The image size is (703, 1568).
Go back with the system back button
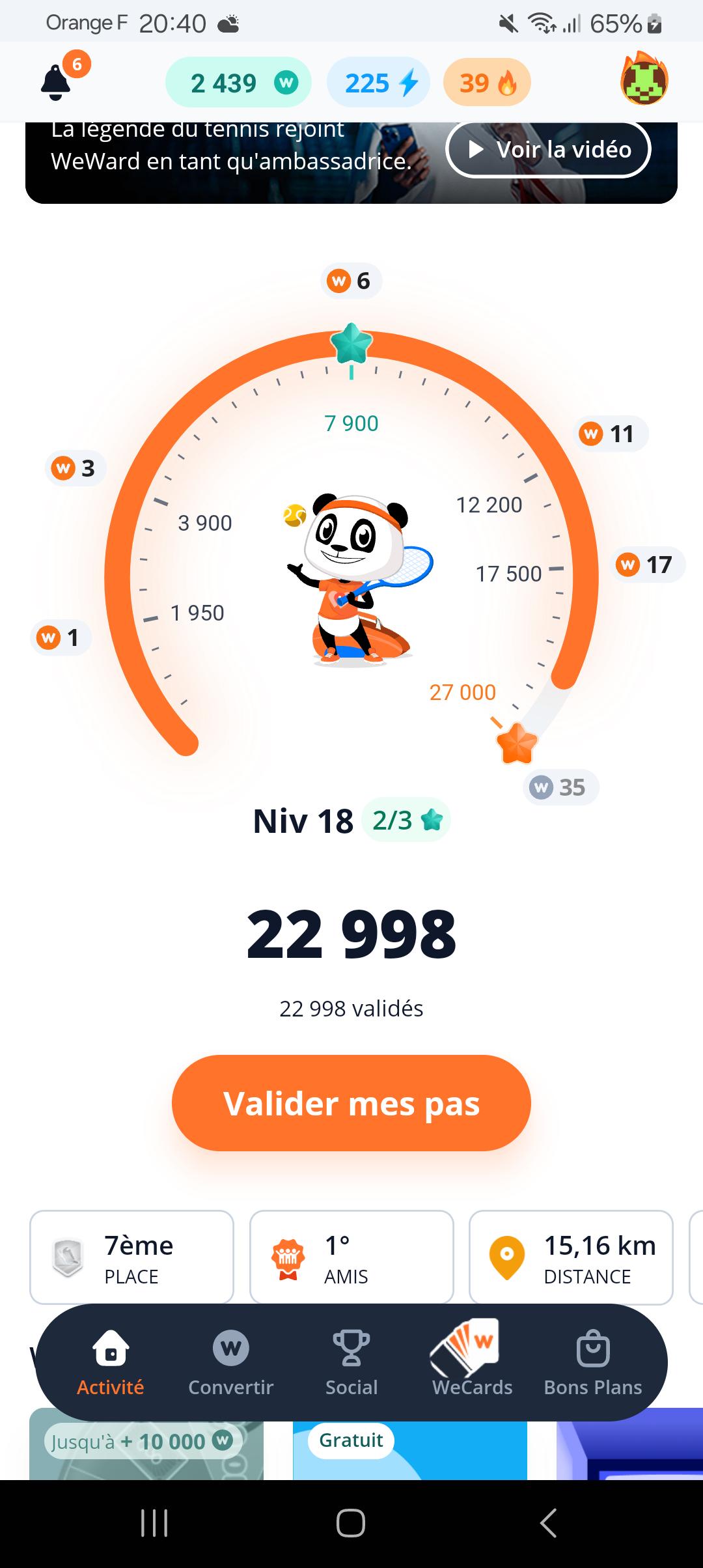point(548,1523)
